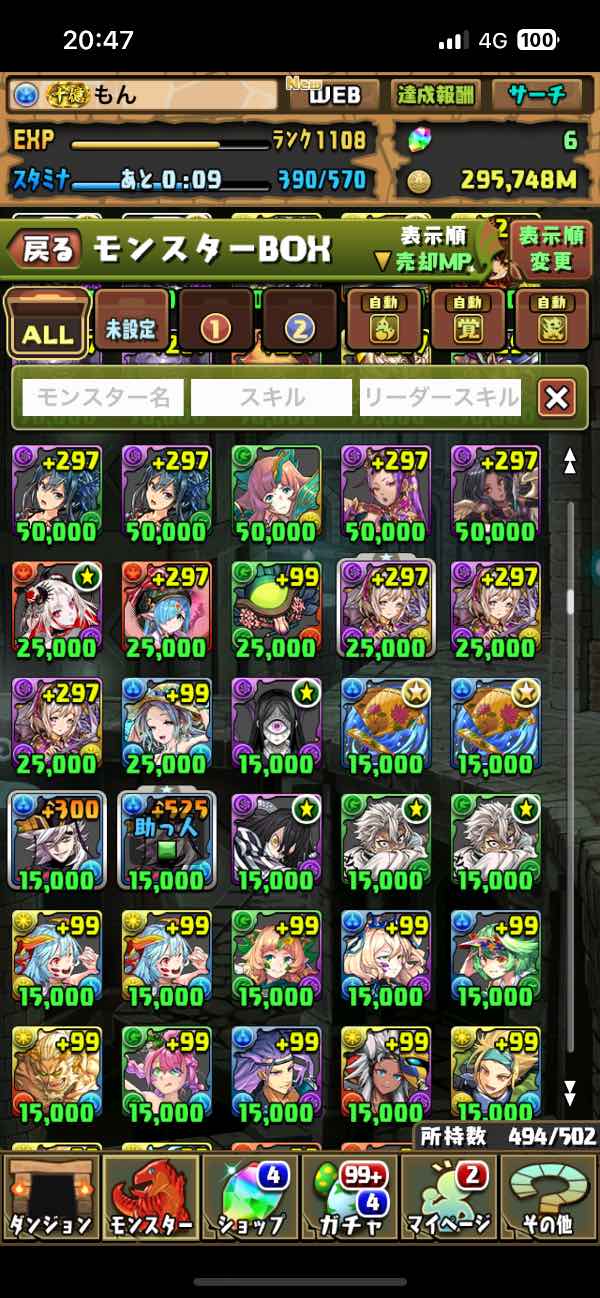Tap the モンスター名 search field

104,398
